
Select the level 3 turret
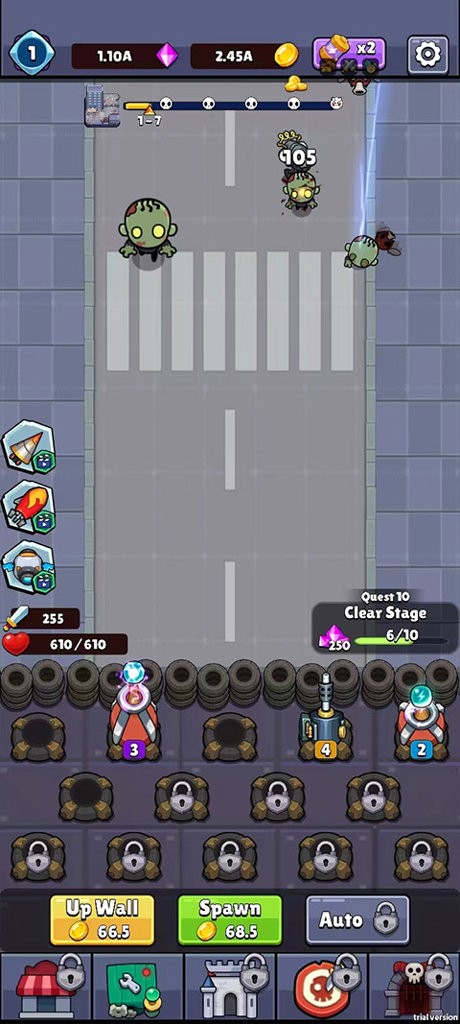pyautogui.click(x=133, y=715)
